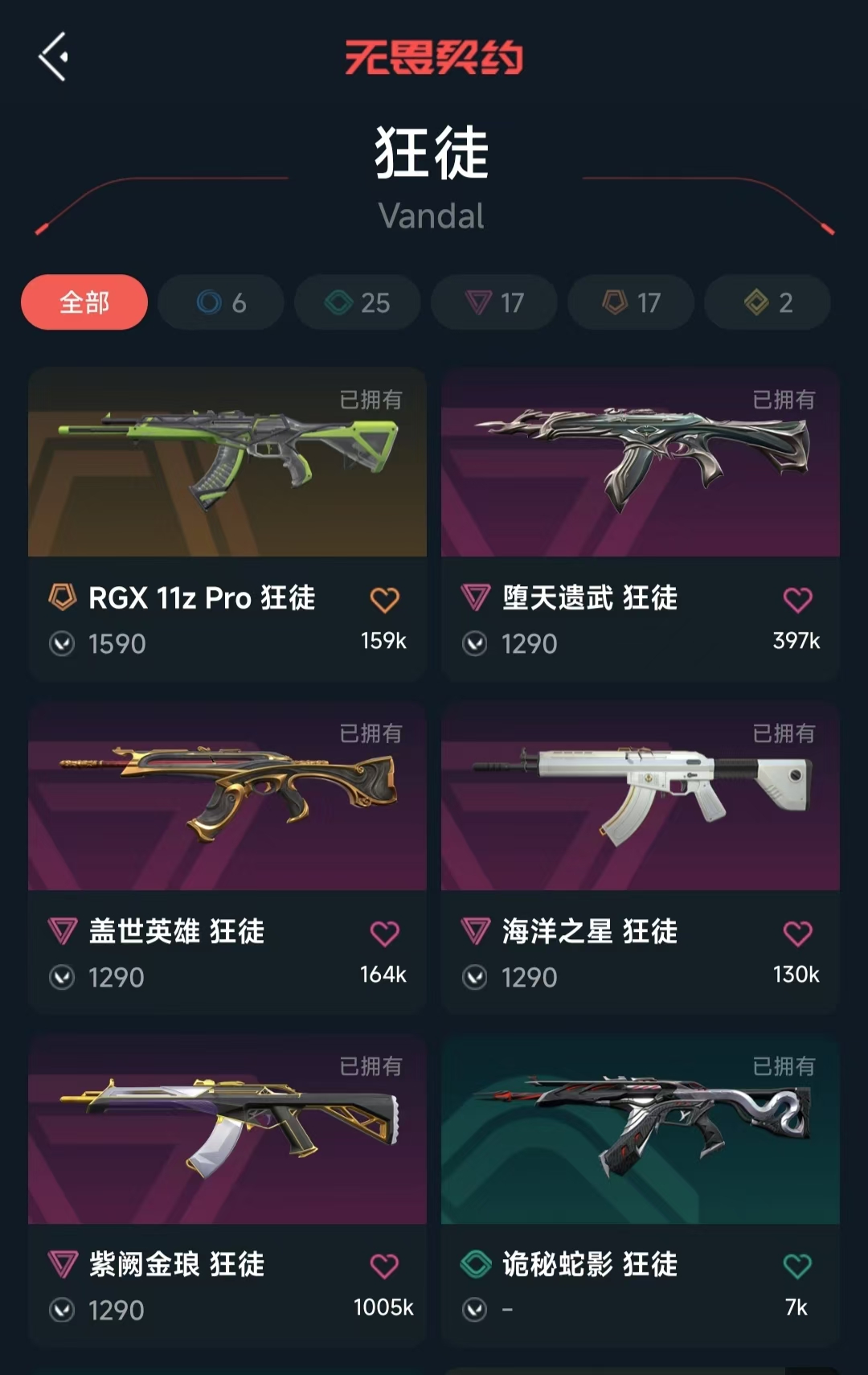This screenshot has width=868, height=1375.
Task: Like the RGX 11z Pro 狂徒 skin
Action: 384,600
